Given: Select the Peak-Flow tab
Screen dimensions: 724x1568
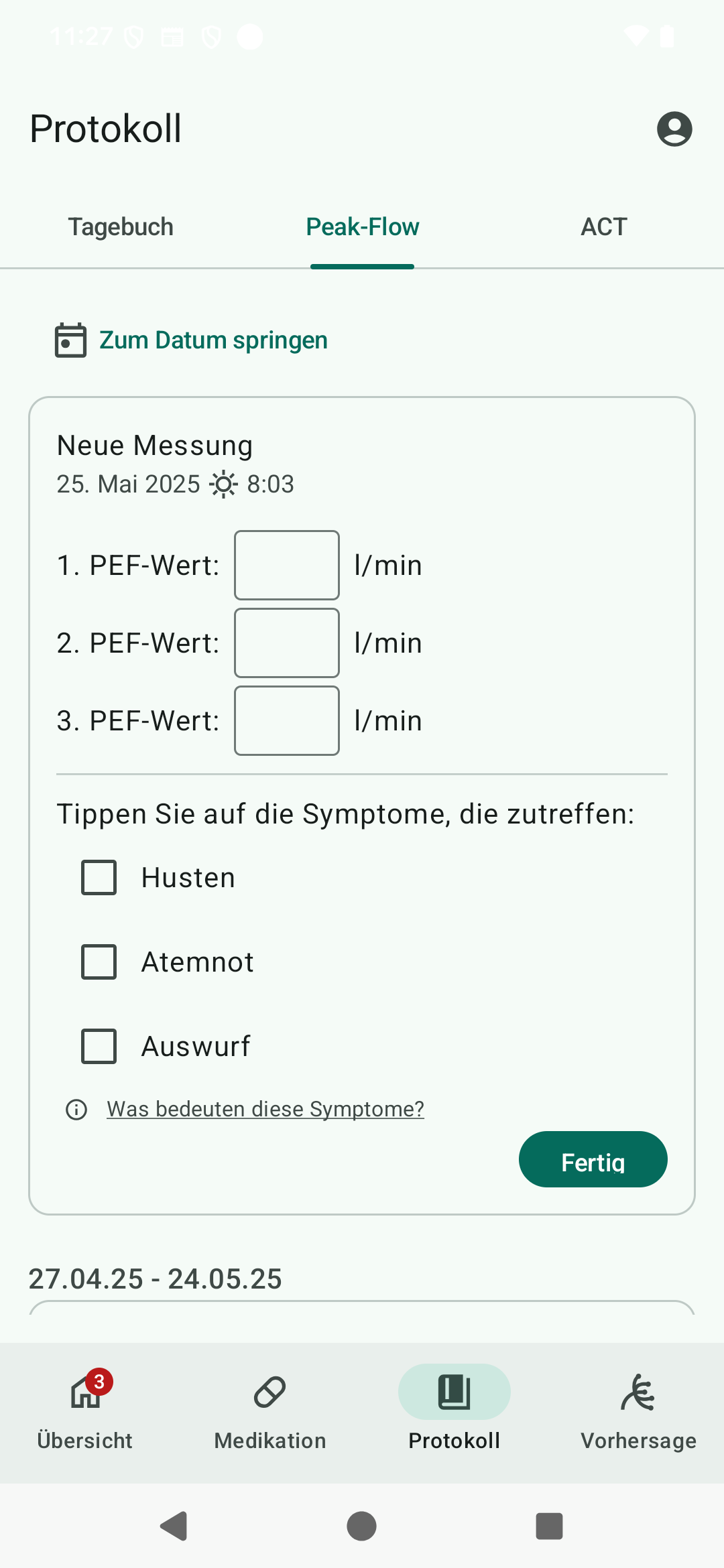Looking at the screenshot, I should 362,227.
